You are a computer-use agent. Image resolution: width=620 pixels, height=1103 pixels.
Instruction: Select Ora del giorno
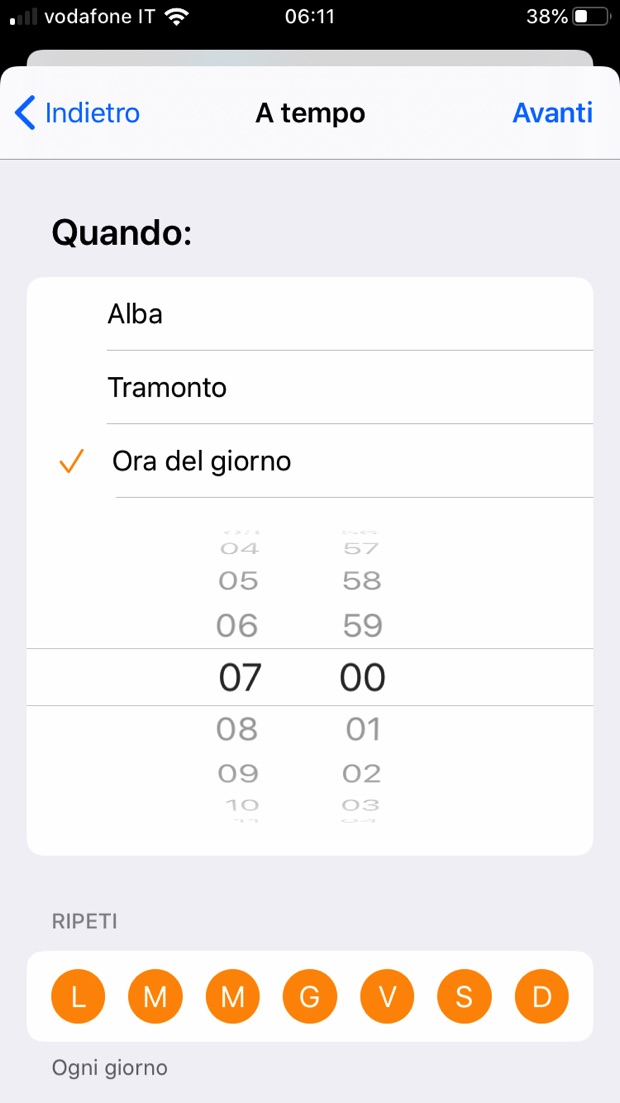coord(310,461)
